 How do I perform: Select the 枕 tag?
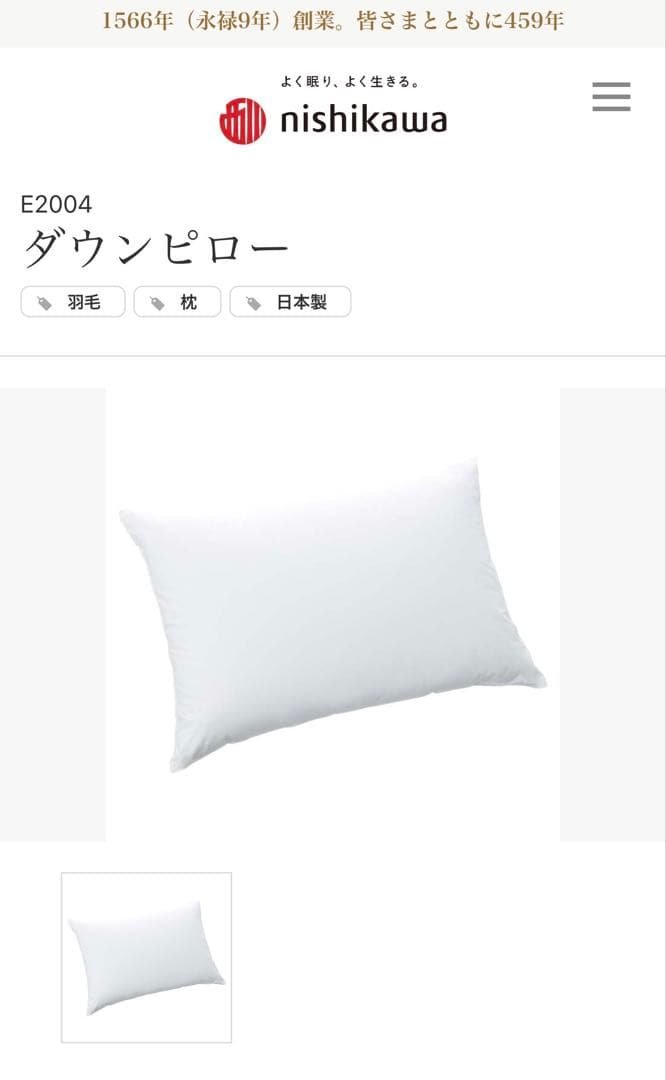coord(177,302)
